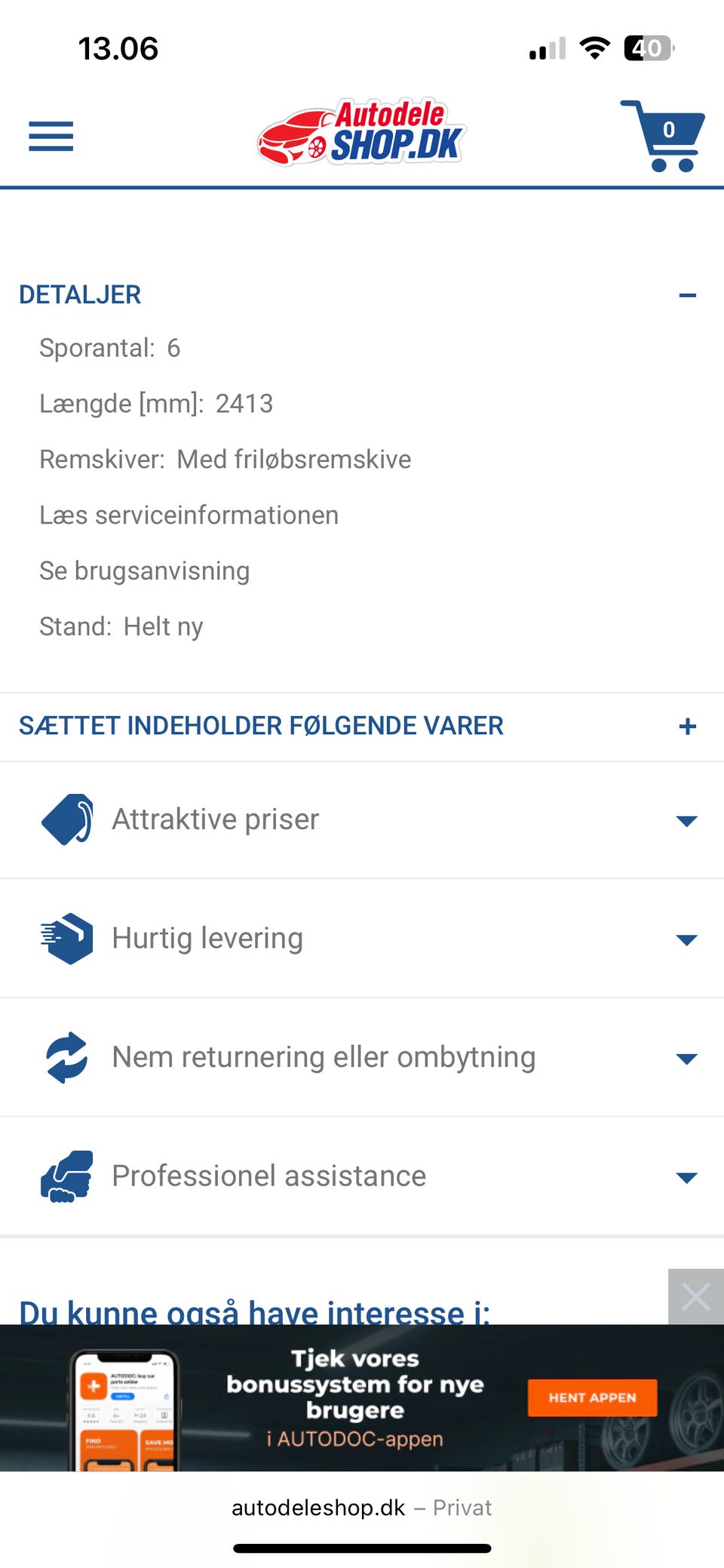This screenshot has width=724, height=1568.
Task: Click the return arrows icon for Nem returnering
Action: click(66, 1057)
